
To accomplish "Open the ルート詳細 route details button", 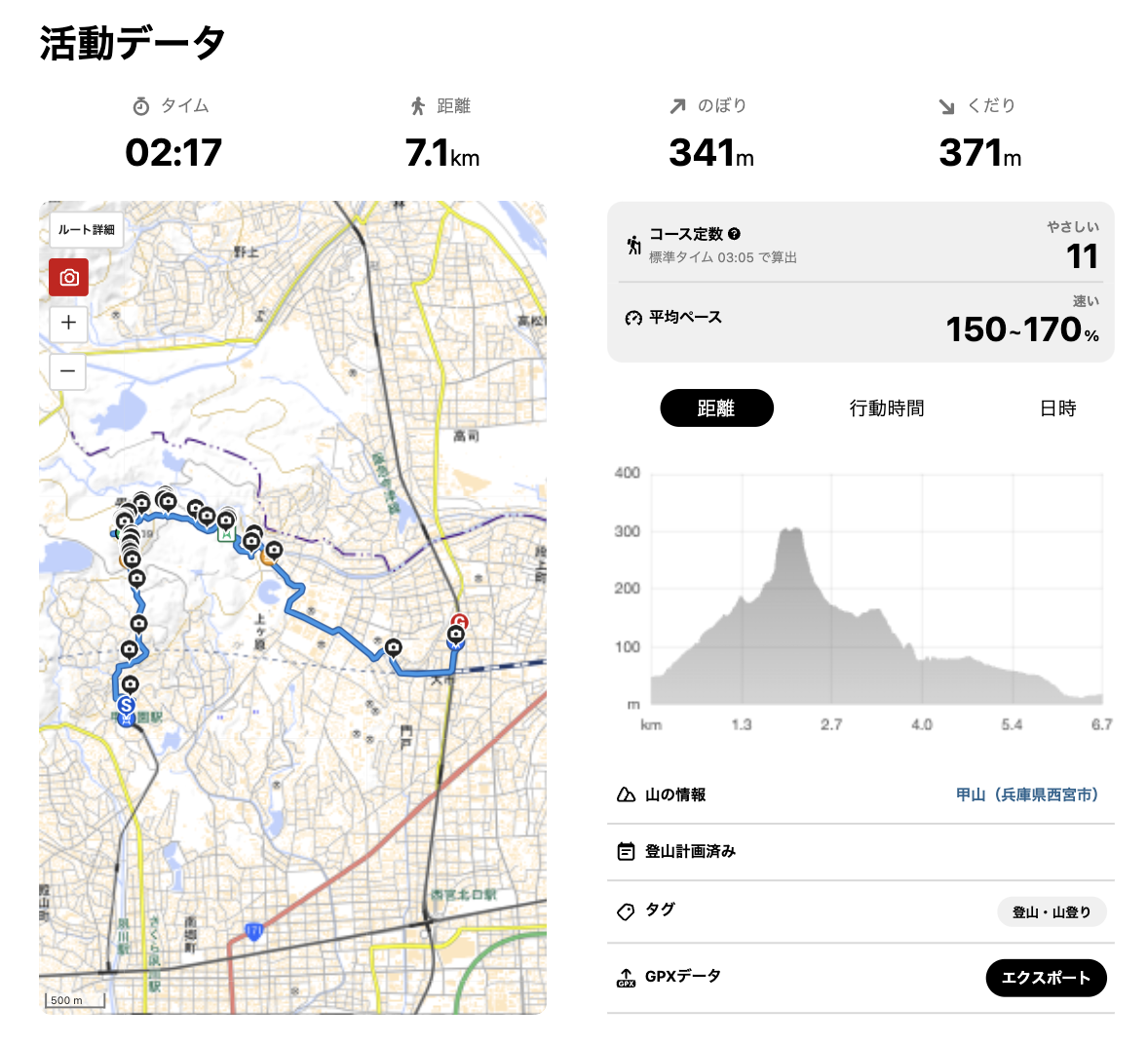I will (x=87, y=230).
